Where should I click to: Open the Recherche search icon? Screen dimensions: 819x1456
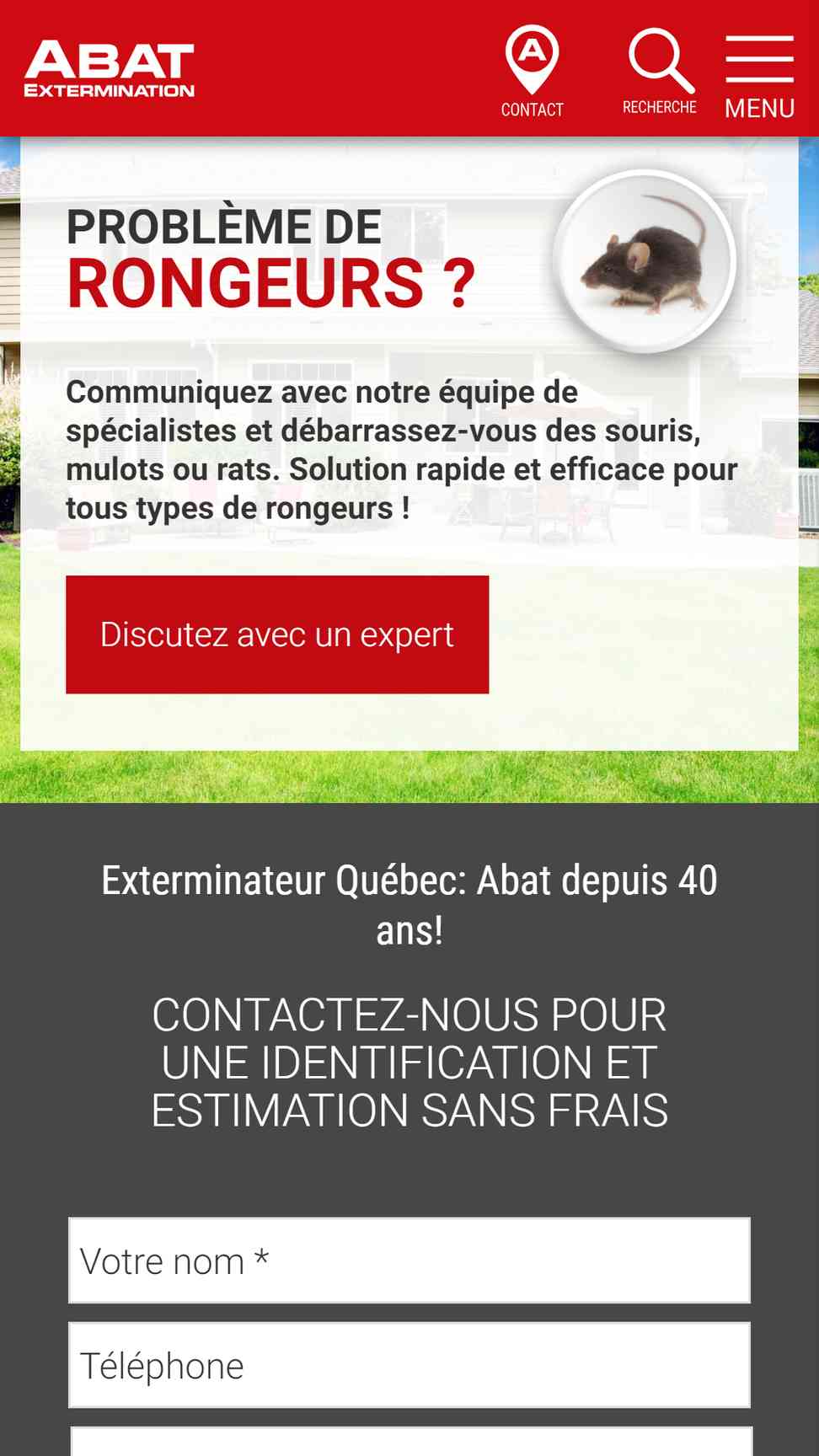coord(660,71)
